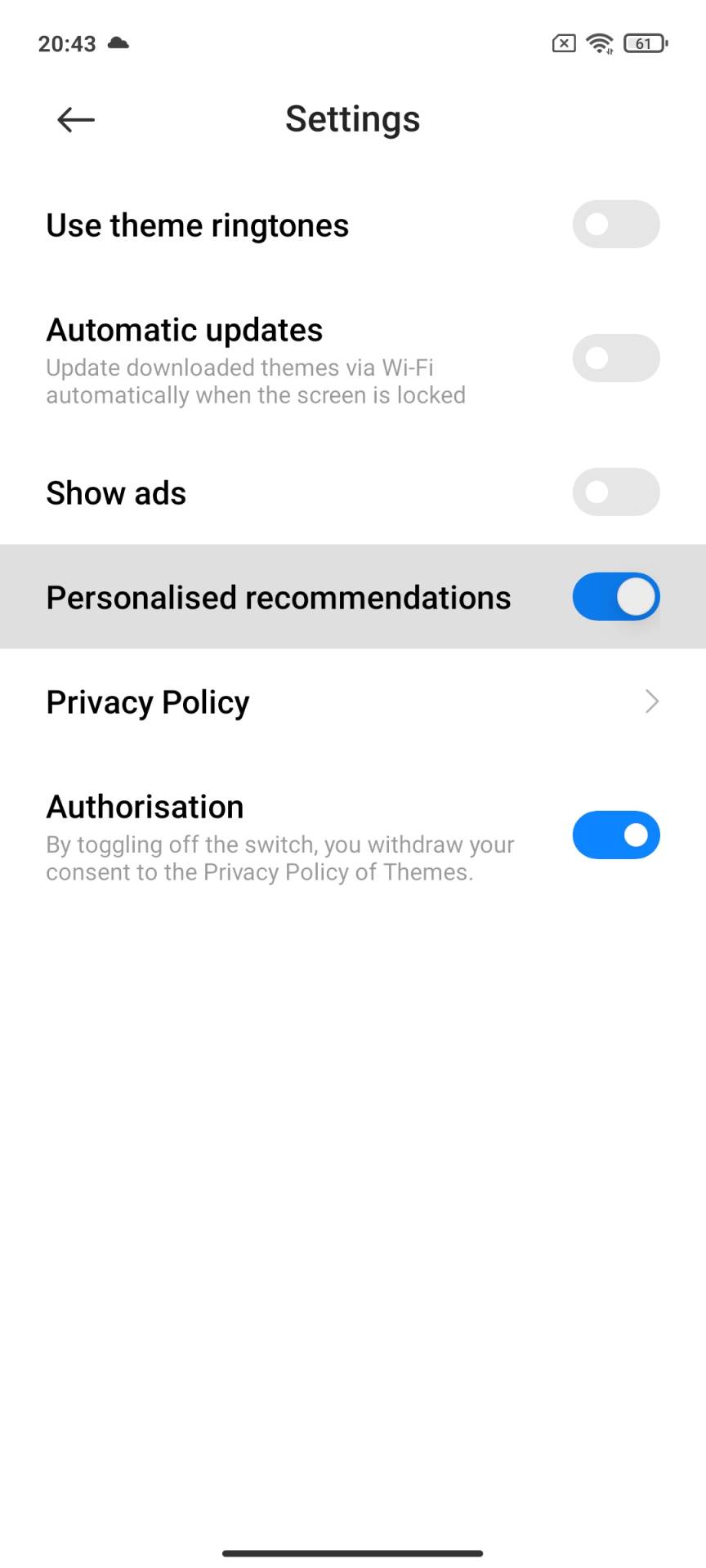Open the Privacy Policy row

(351, 702)
